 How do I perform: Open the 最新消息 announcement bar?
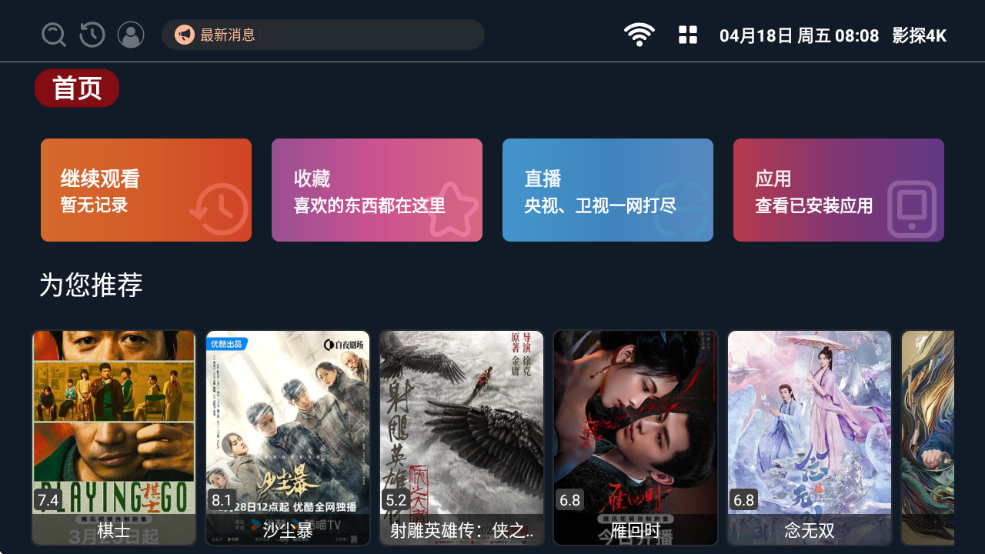coord(323,35)
